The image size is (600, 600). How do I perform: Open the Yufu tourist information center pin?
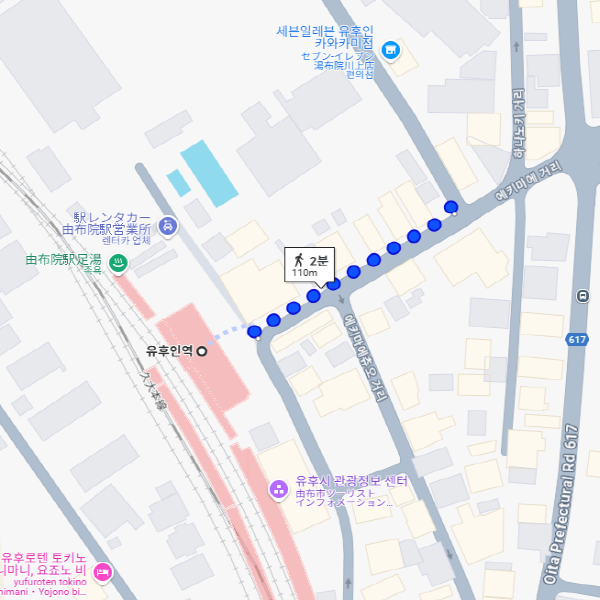coord(279,490)
